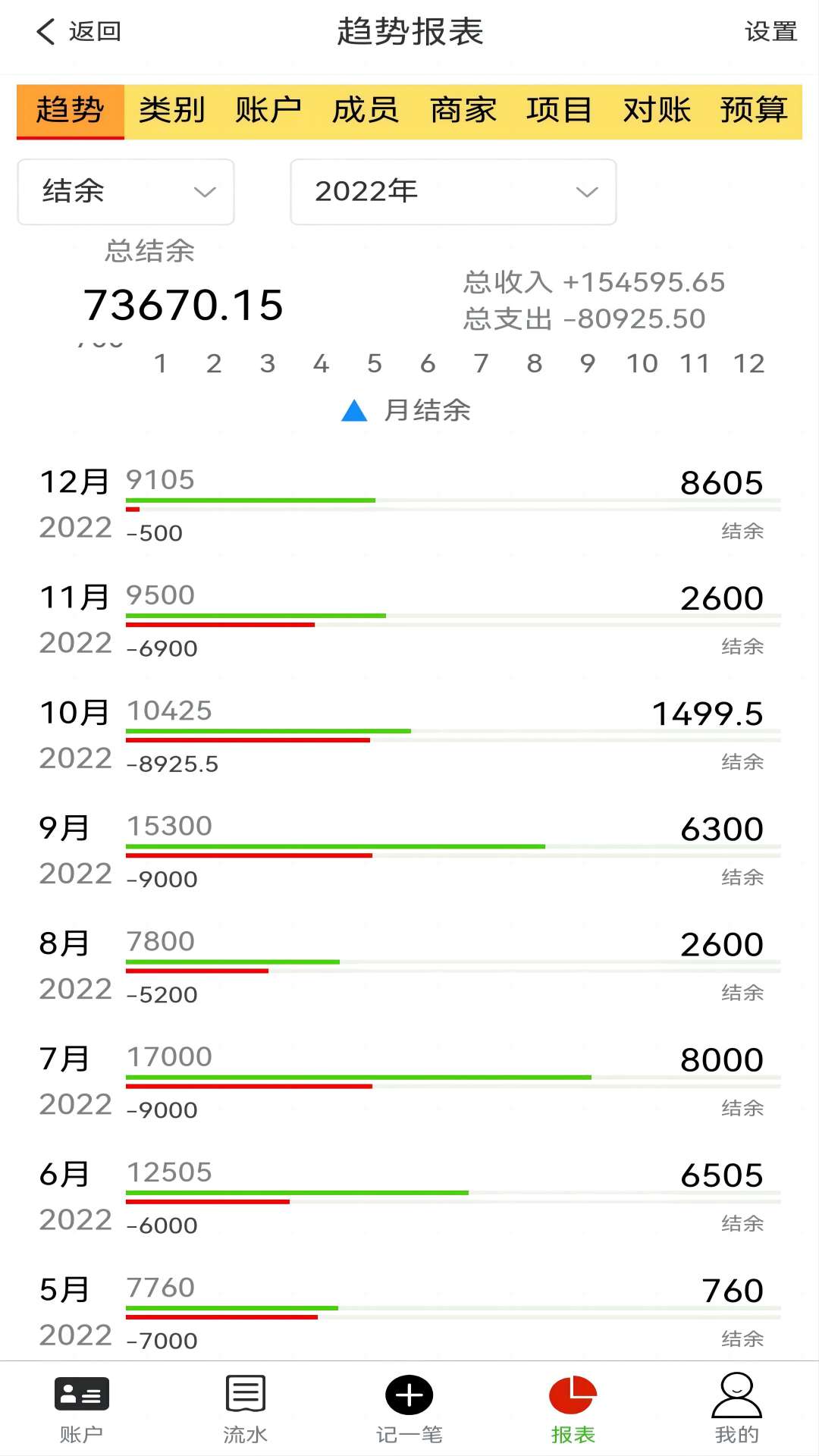Viewport: 819px width, 1456px height.
Task: Open the 2022年 year dropdown
Action: click(453, 192)
